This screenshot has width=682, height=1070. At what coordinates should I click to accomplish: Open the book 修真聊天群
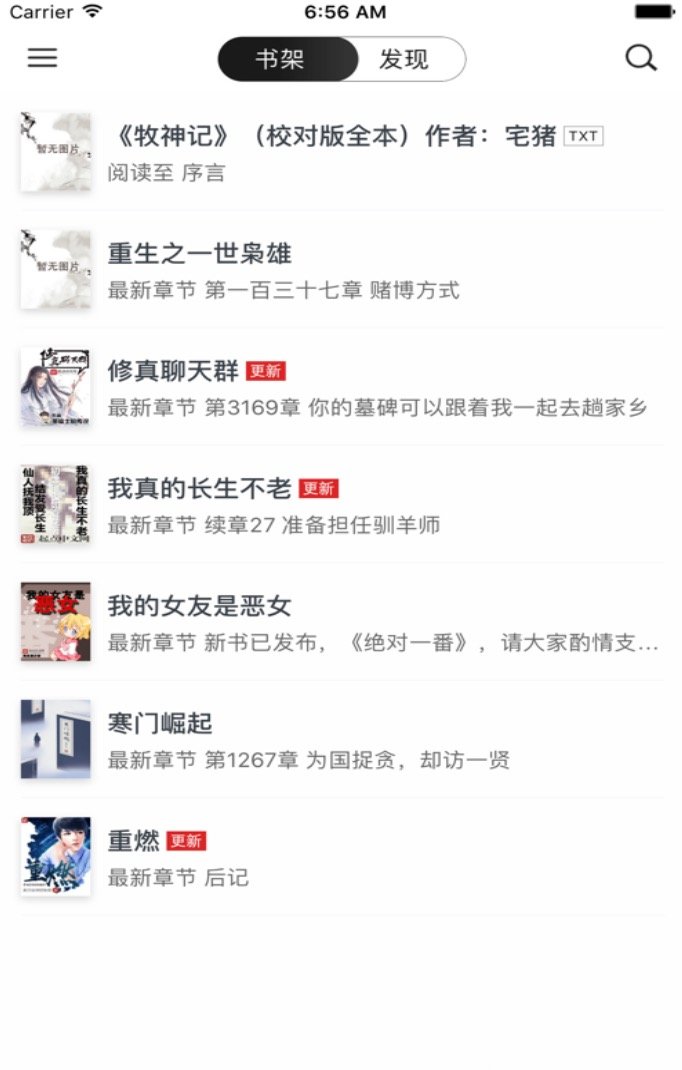tap(340, 387)
